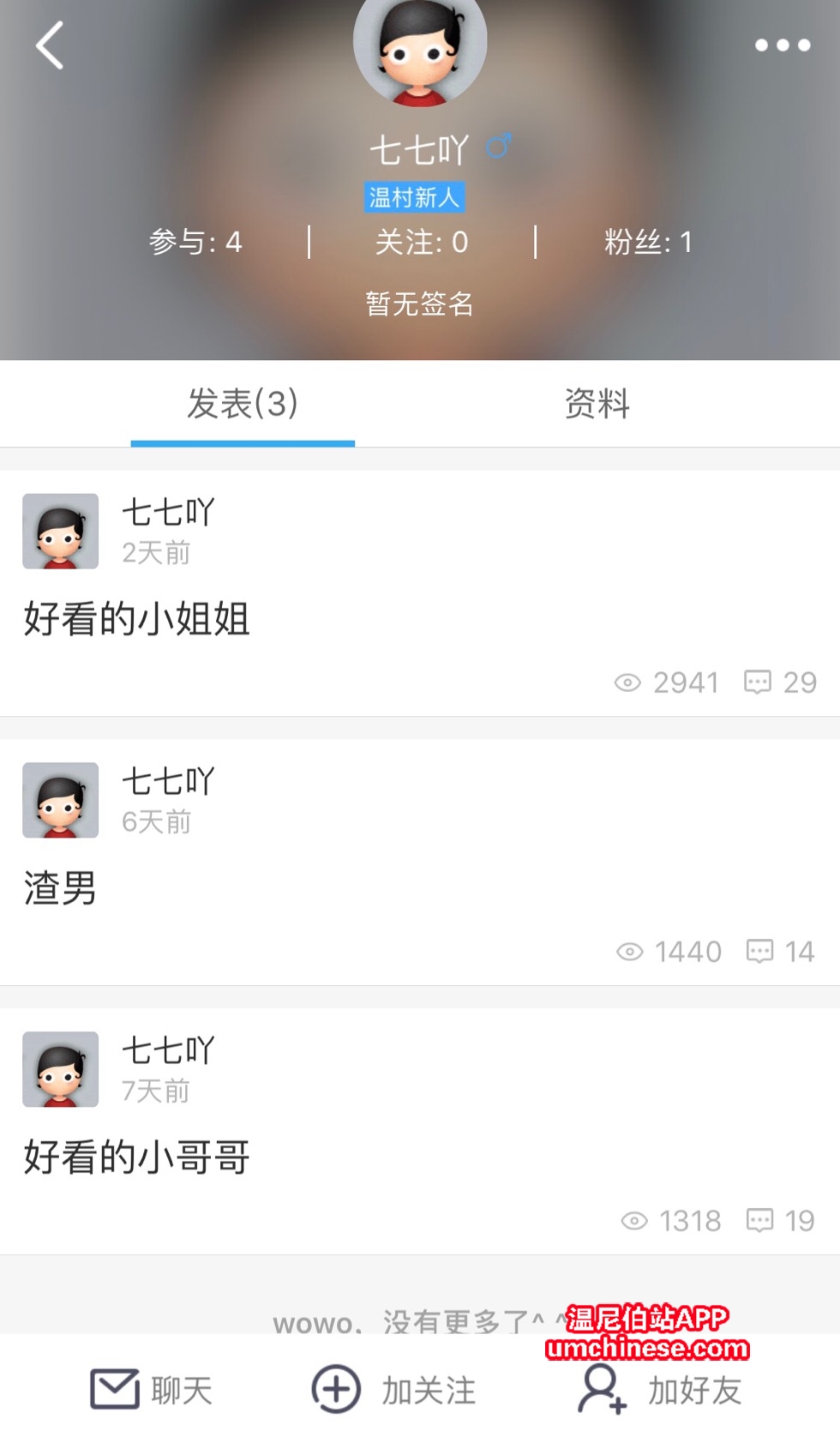840x1431 pixels.
Task: Open the post 好看的小哥哥
Action: (x=137, y=1157)
